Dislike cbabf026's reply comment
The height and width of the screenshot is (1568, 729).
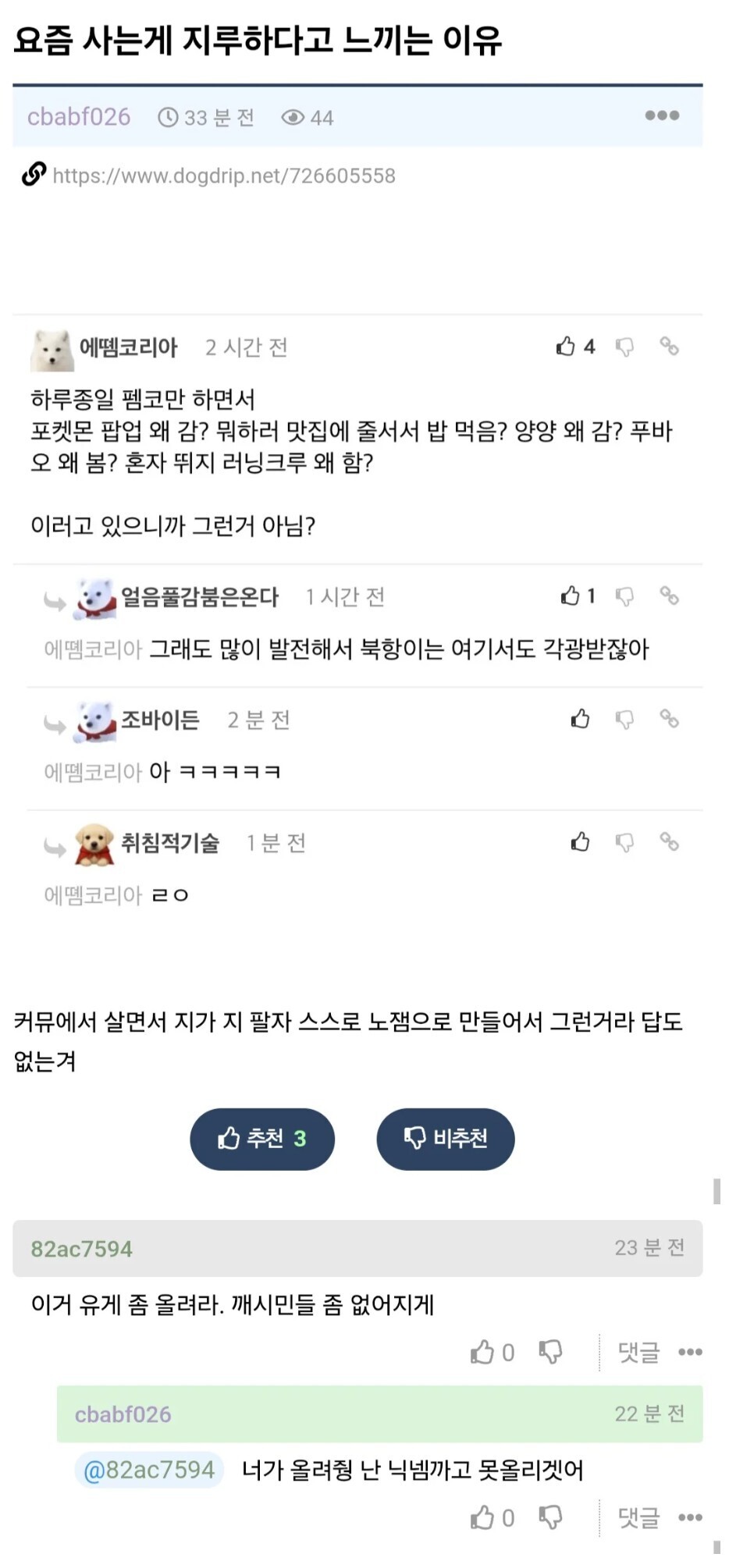550,1518
